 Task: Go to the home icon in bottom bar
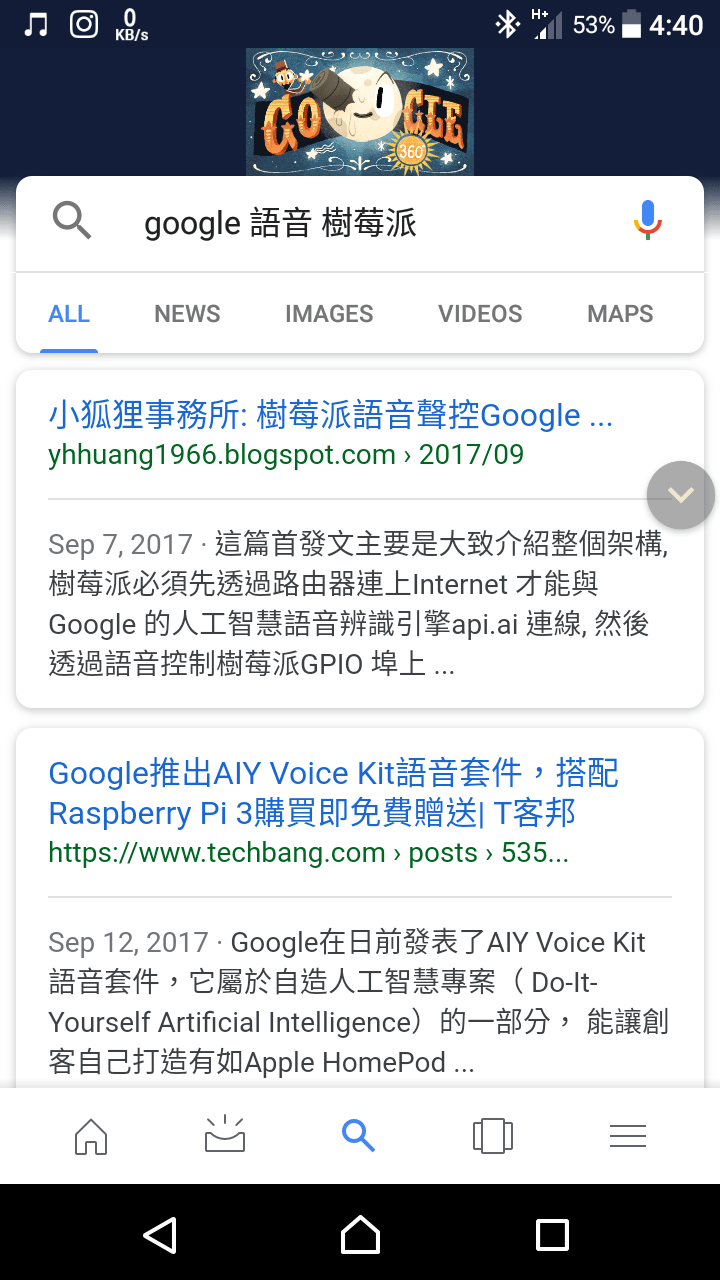91,1136
